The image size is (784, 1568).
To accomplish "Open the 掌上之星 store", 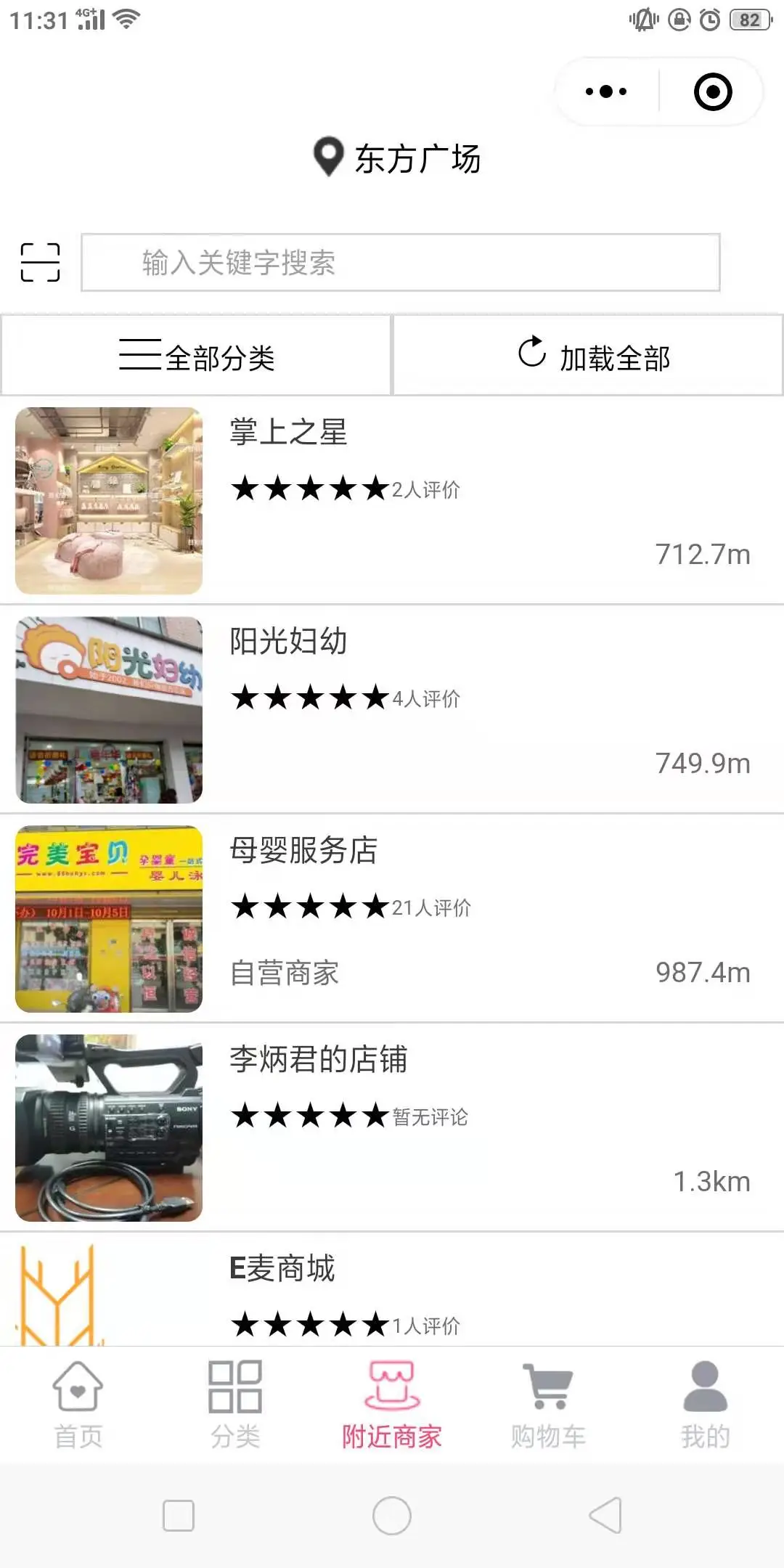I will coord(392,500).
